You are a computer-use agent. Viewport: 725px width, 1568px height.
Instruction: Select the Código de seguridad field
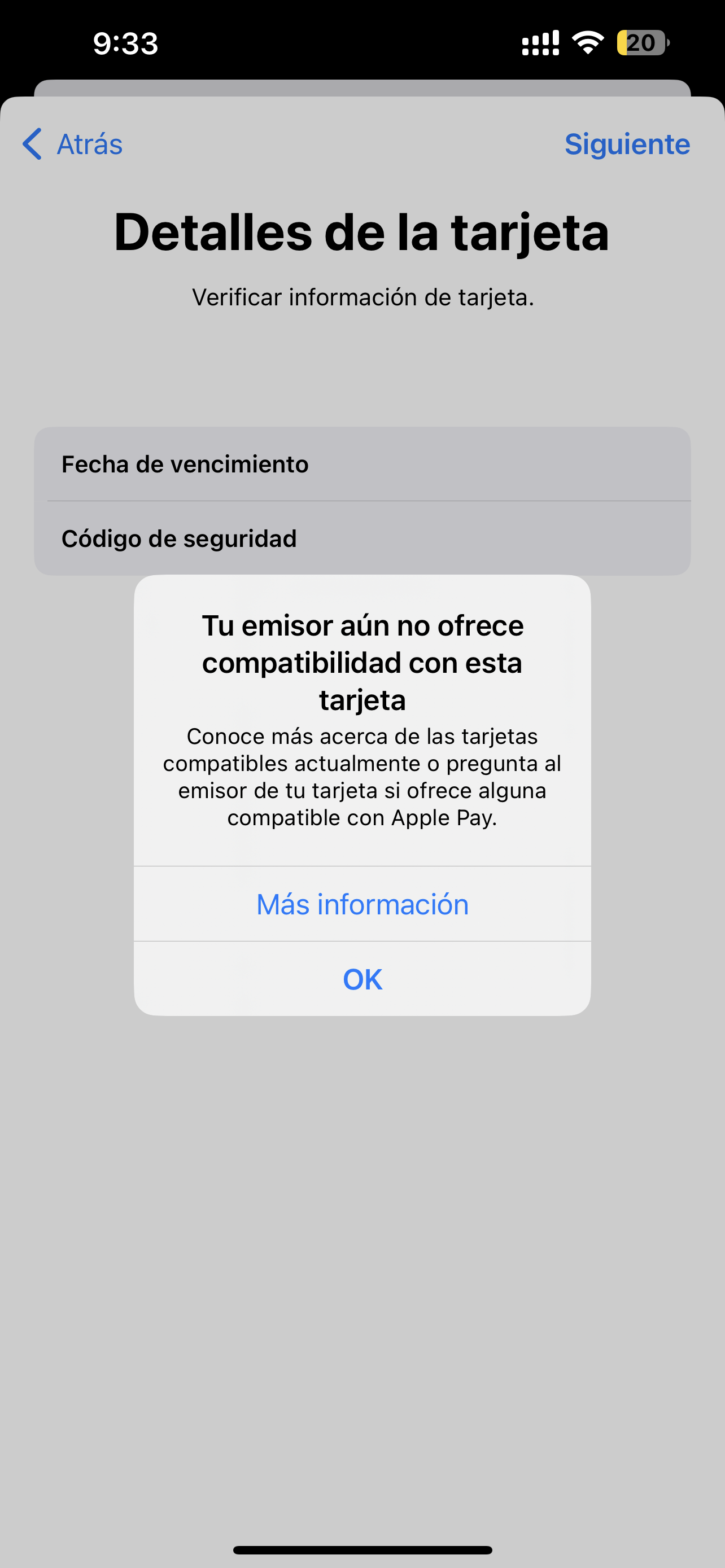(x=362, y=538)
